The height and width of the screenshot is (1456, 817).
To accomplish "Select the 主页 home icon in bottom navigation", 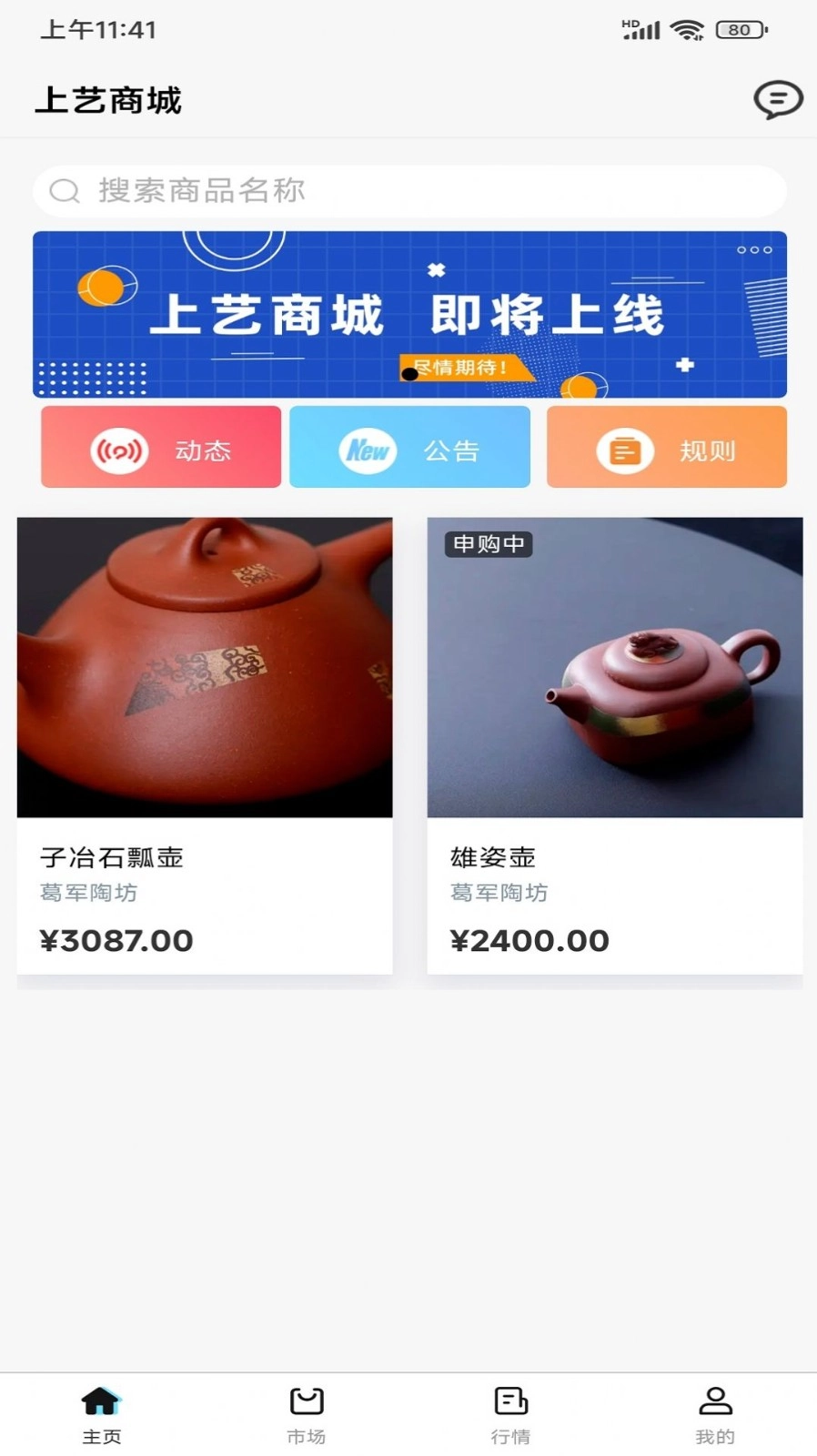I will click(102, 1401).
